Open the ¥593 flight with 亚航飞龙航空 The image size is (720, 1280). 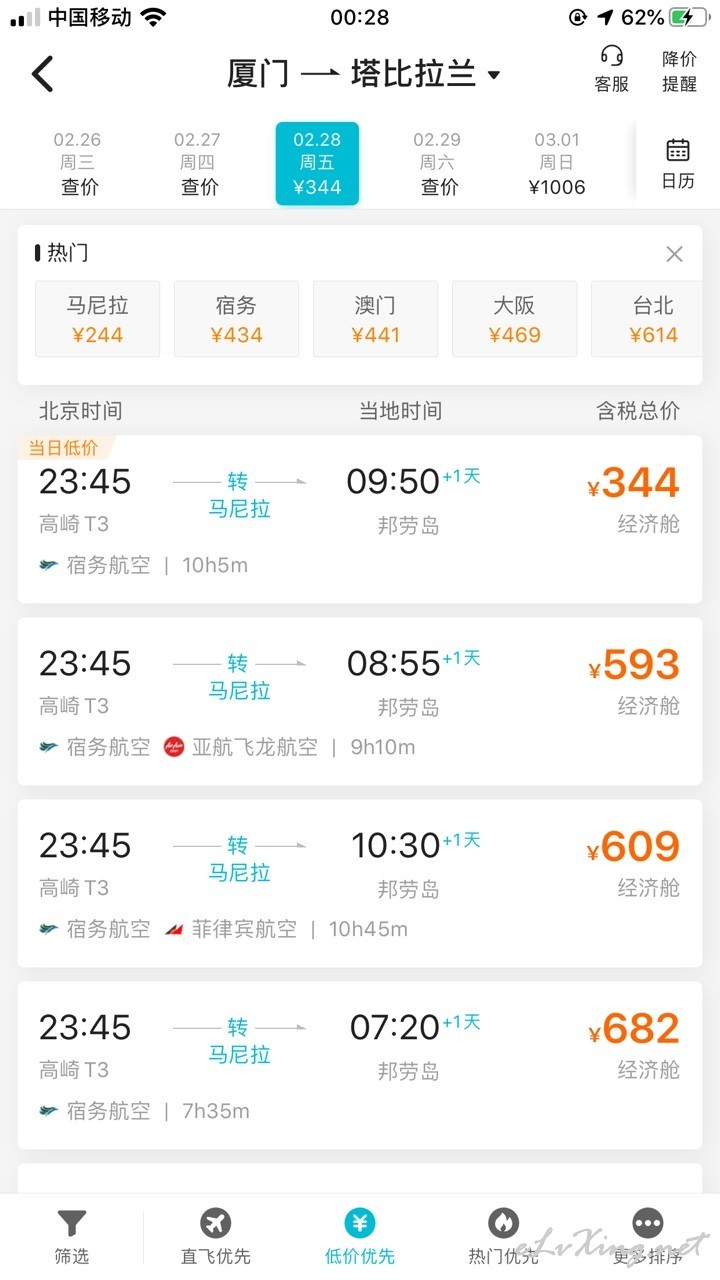click(x=360, y=701)
